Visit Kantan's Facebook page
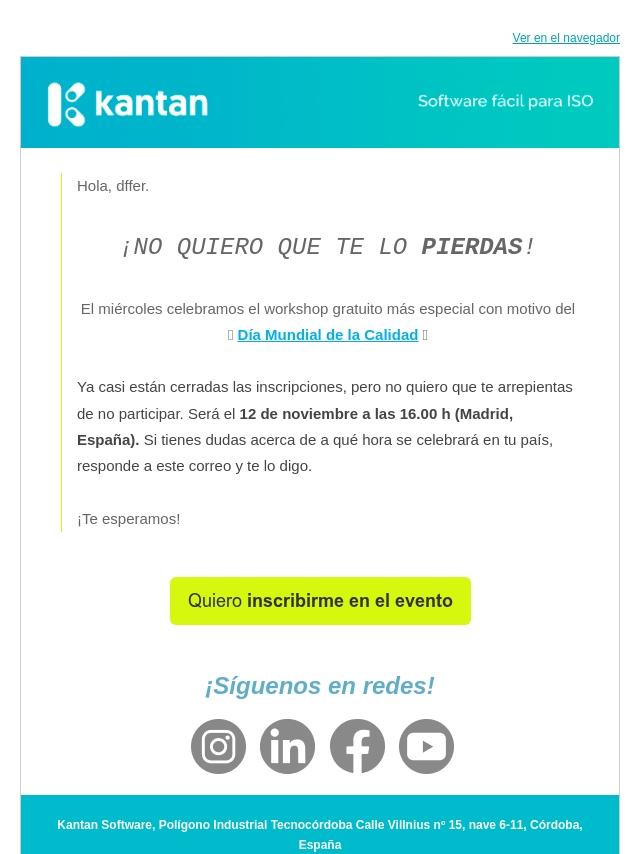640x854 pixels. [357, 746]
